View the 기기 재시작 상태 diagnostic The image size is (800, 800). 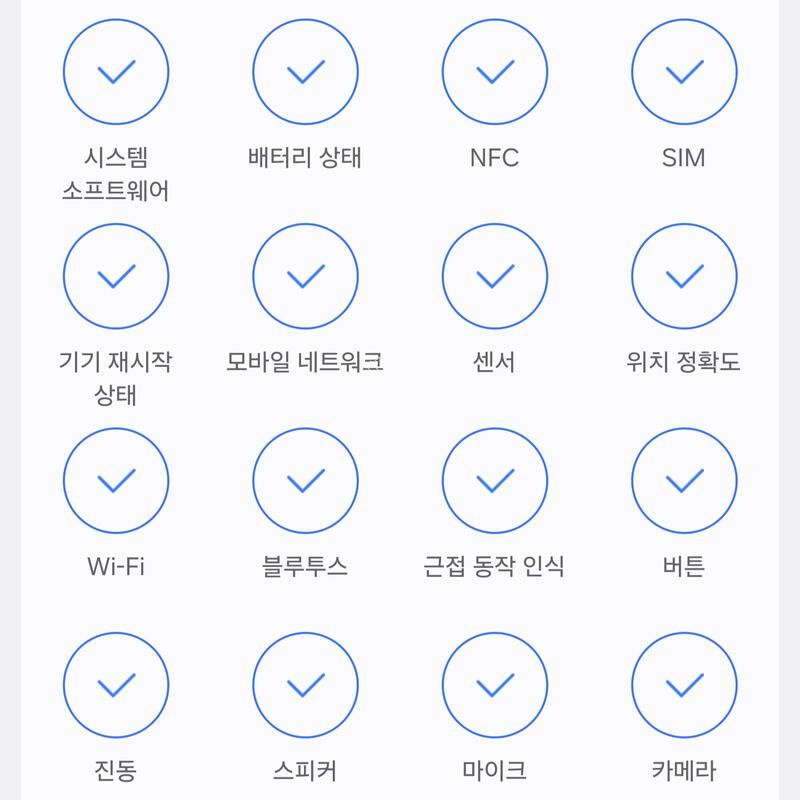(x=115, y=276)
